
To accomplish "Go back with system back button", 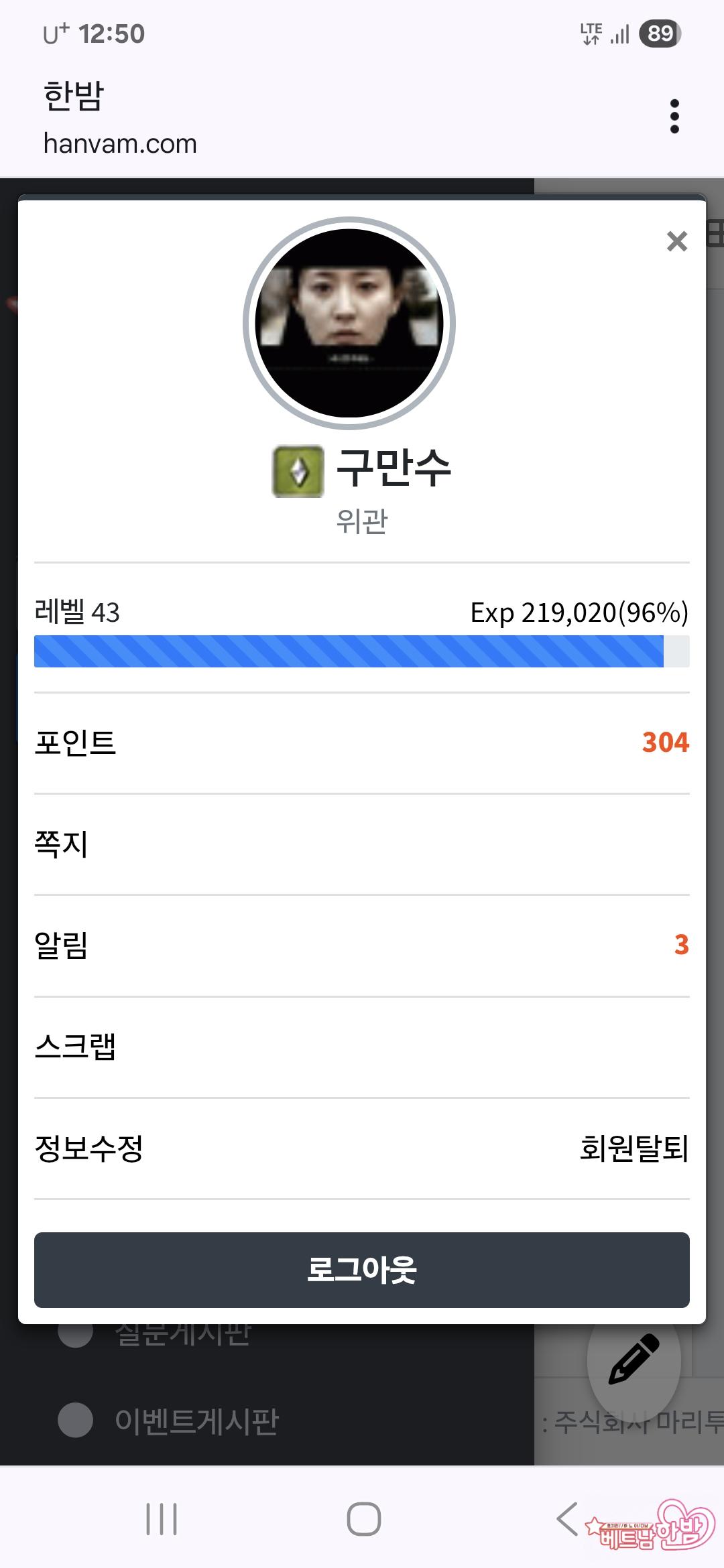I will tap(567, 1518).
